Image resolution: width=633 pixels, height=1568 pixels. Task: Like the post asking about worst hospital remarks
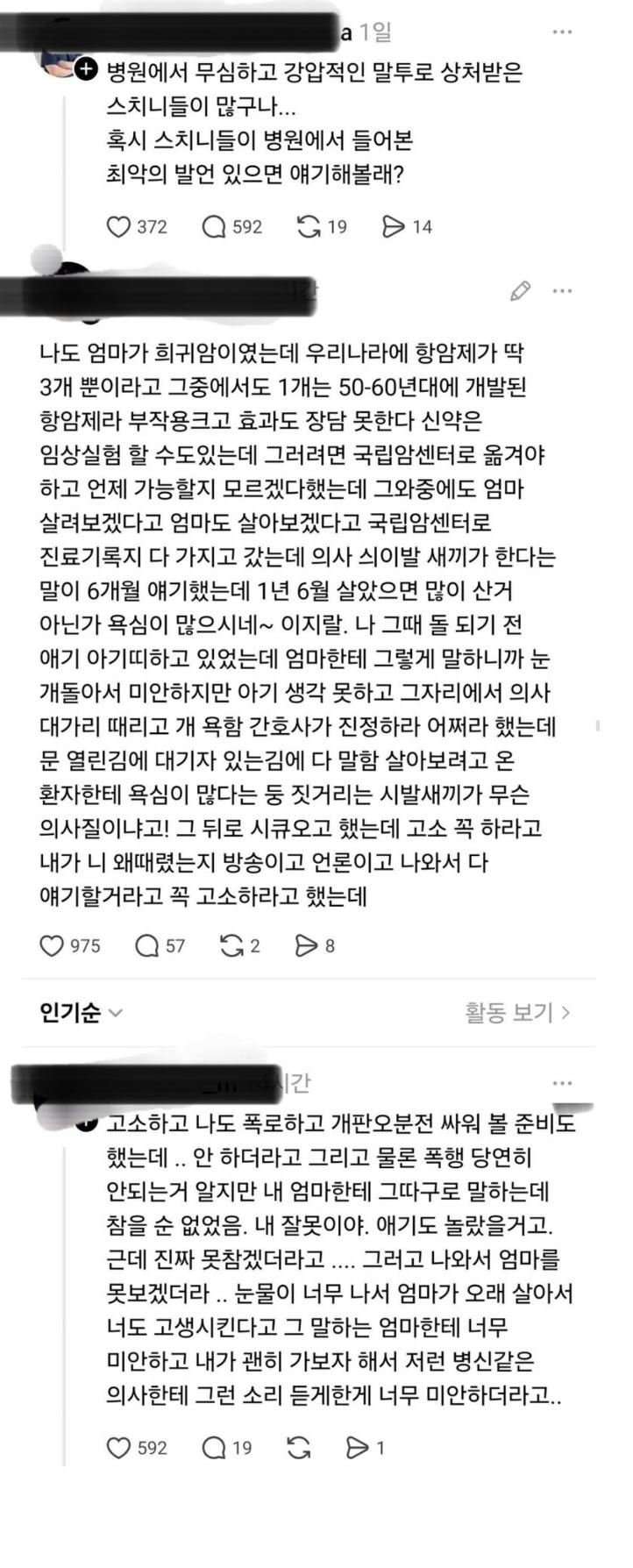(119, 227)
